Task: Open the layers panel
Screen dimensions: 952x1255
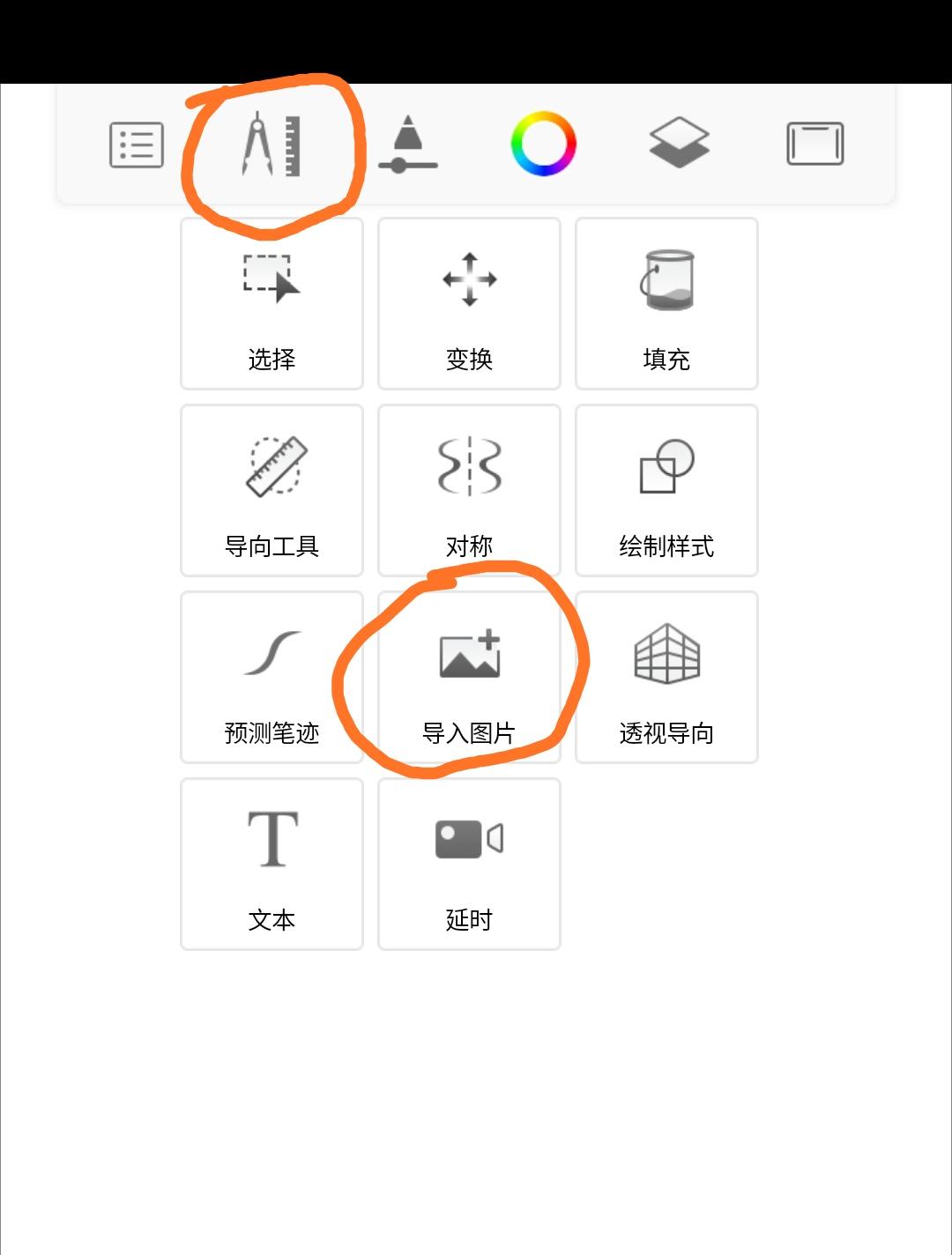Action: coord(679,144)
